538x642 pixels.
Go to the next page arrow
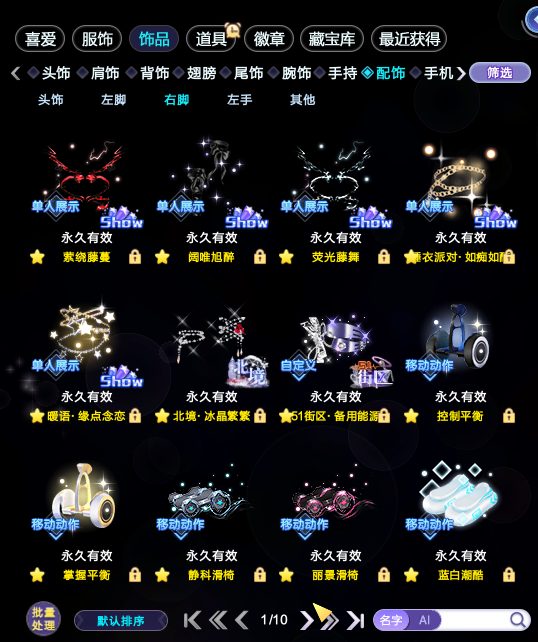click(306, 620)
